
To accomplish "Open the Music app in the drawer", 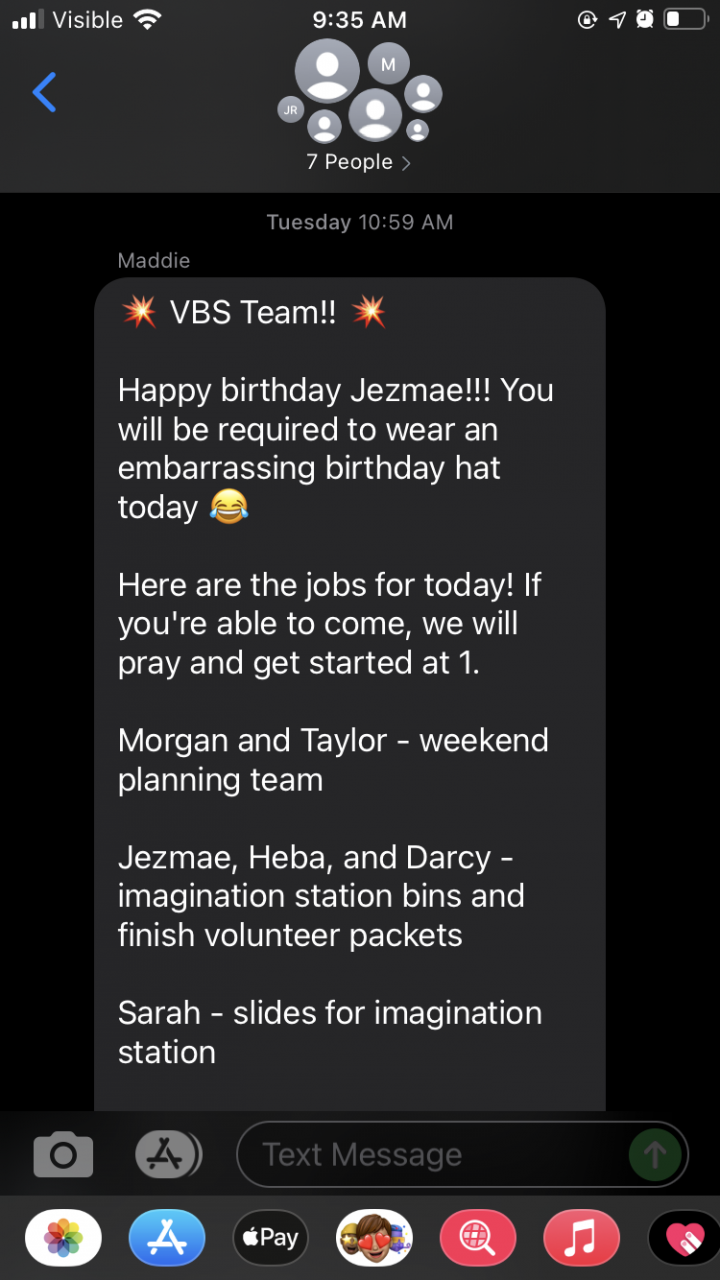I will point(582,1238).
